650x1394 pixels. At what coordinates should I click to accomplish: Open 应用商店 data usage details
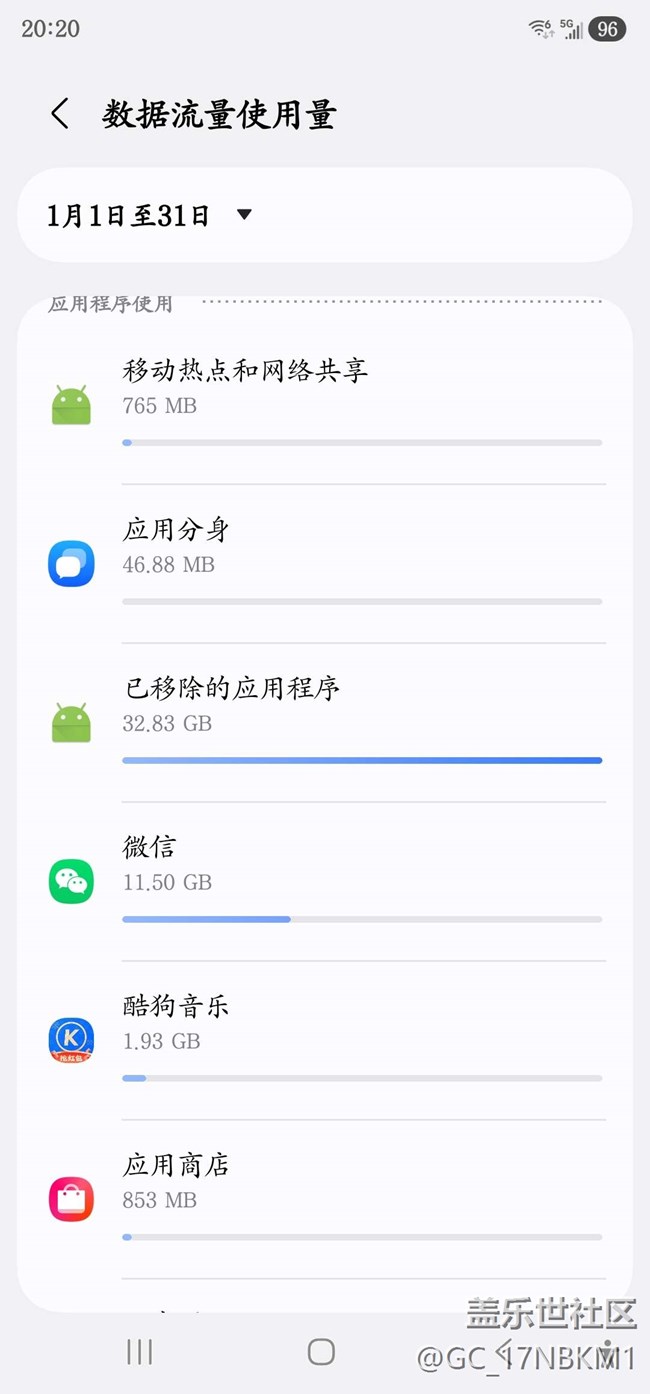tap(325, 1198)
